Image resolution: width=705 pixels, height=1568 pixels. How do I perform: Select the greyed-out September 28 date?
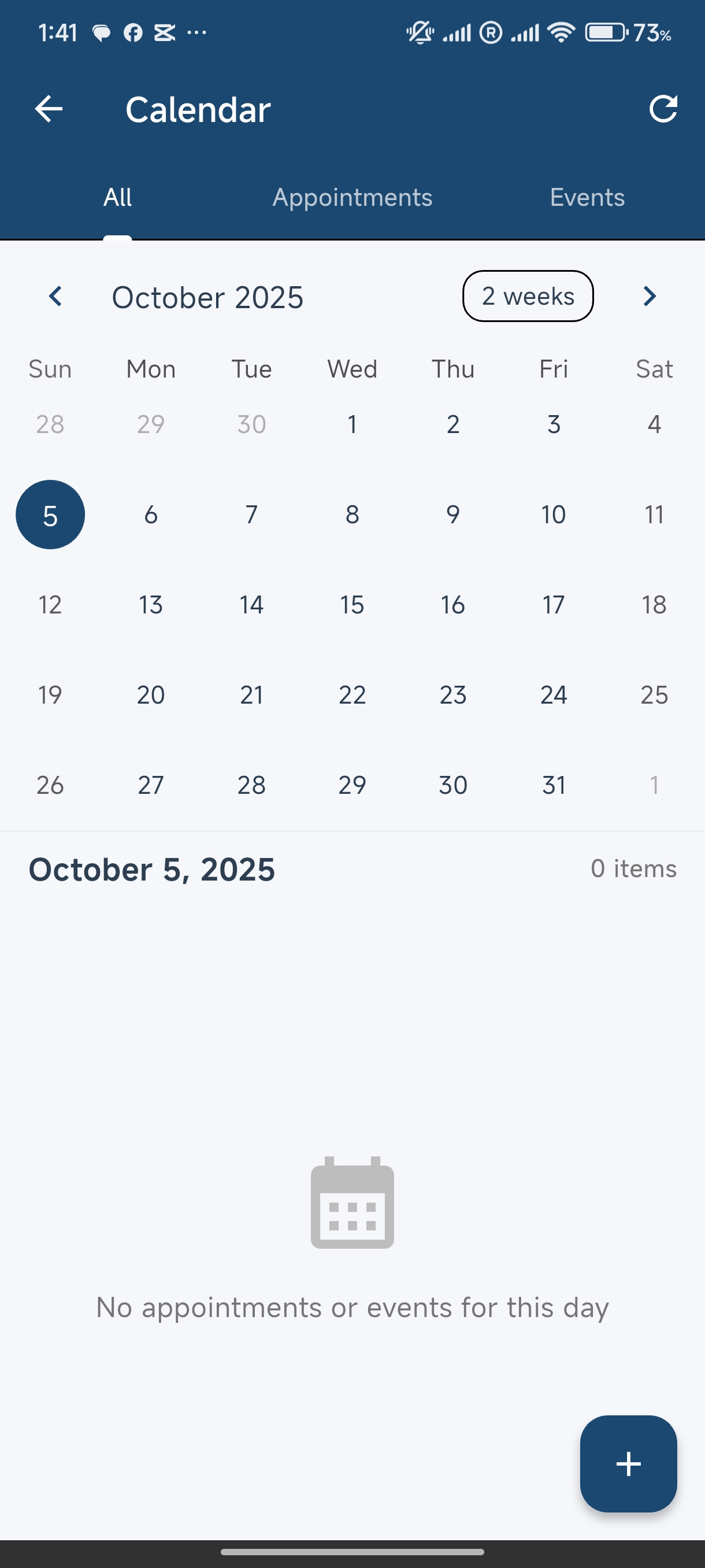tap(50, 424)
